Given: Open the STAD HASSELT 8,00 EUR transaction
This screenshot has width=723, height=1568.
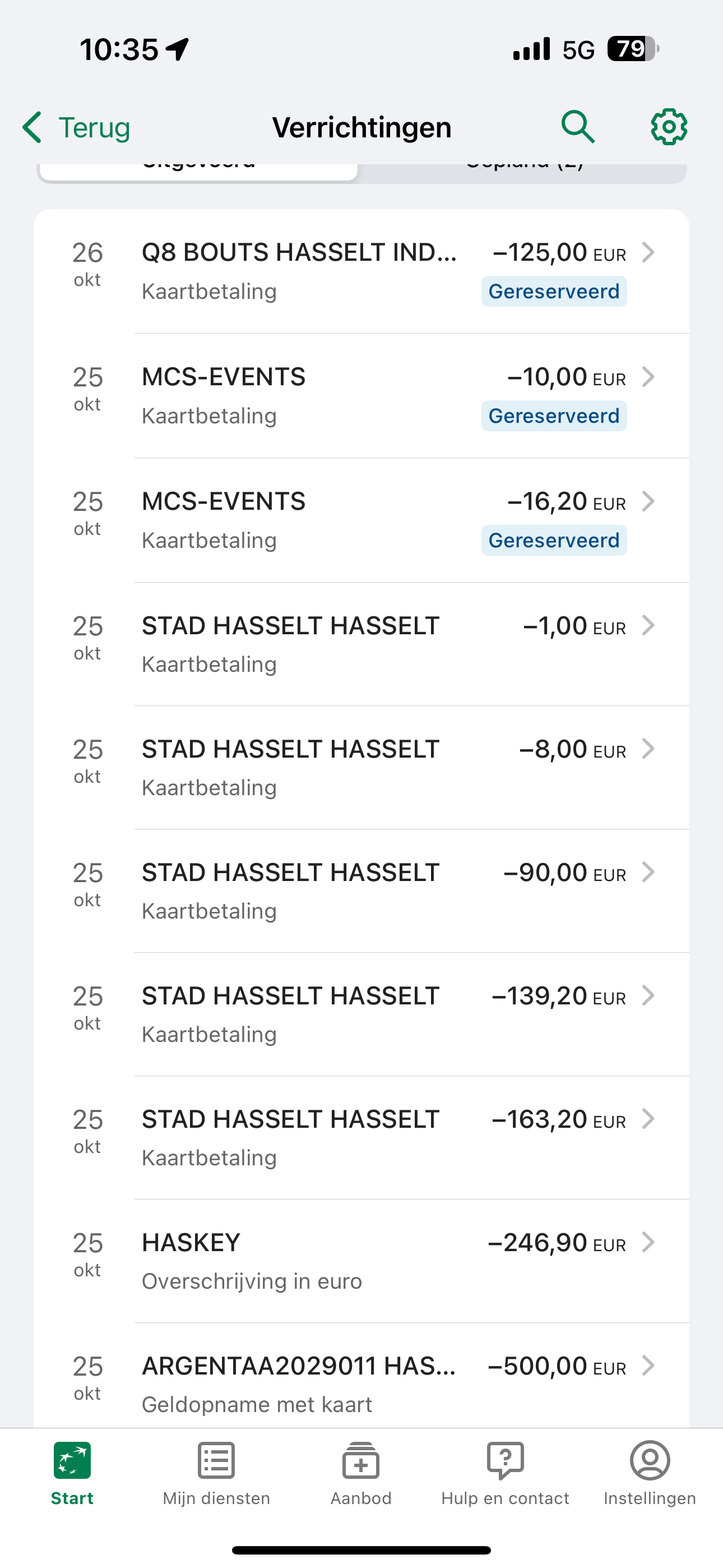Looking at the screenshot, I should (361, 768).
